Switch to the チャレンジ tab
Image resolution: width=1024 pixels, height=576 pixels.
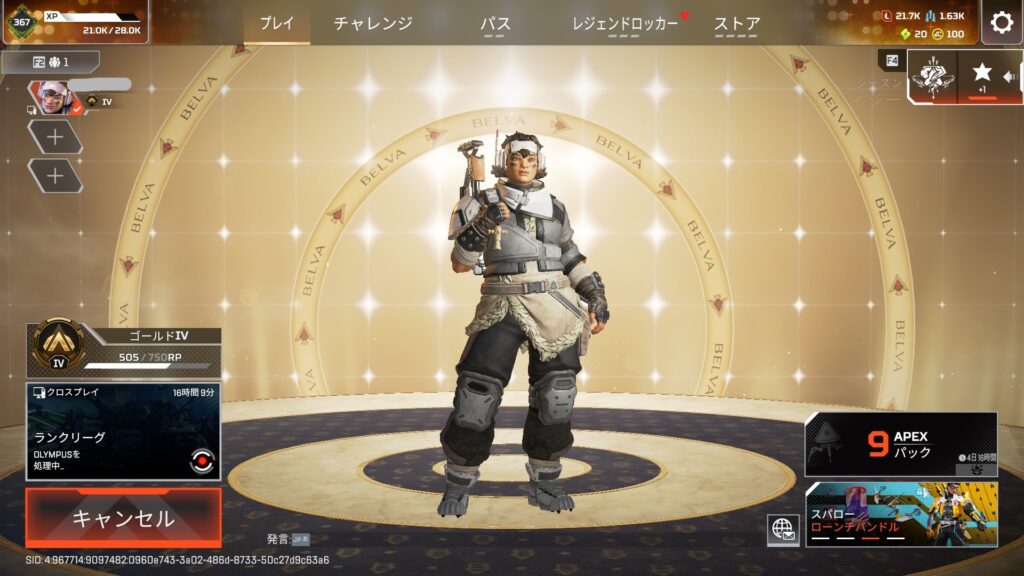(373, 23)
